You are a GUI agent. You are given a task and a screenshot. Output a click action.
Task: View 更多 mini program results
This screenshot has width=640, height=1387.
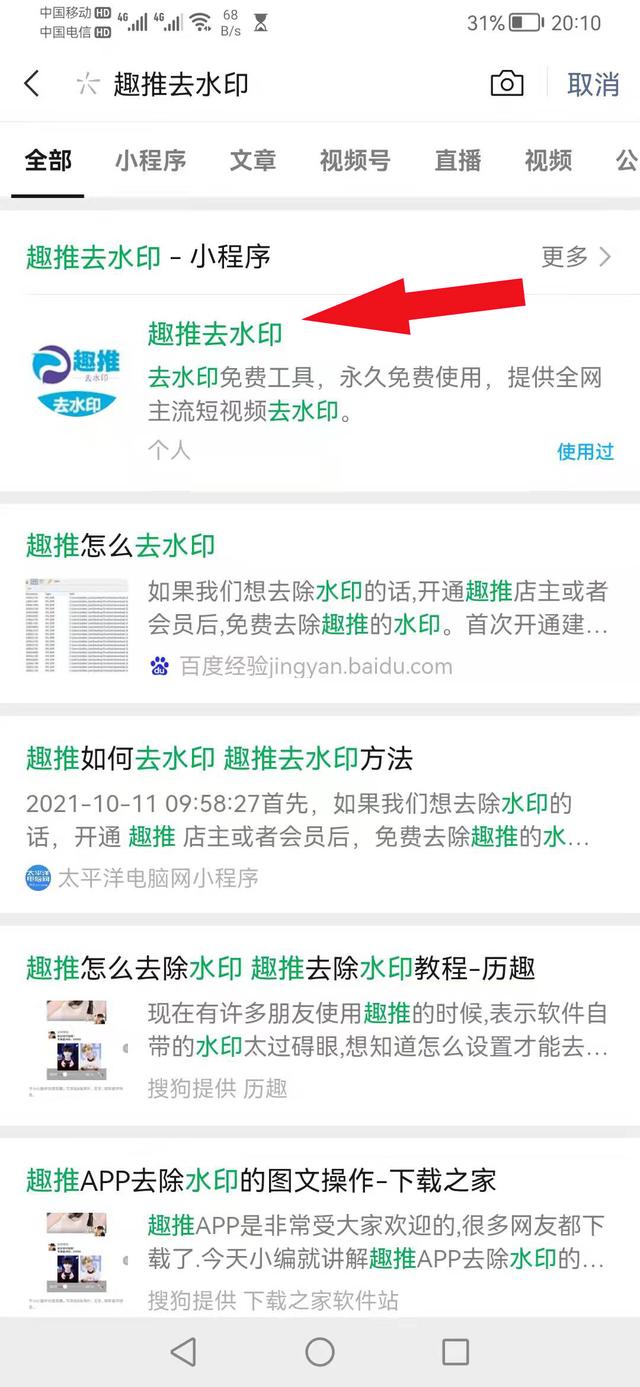point(576,257)
